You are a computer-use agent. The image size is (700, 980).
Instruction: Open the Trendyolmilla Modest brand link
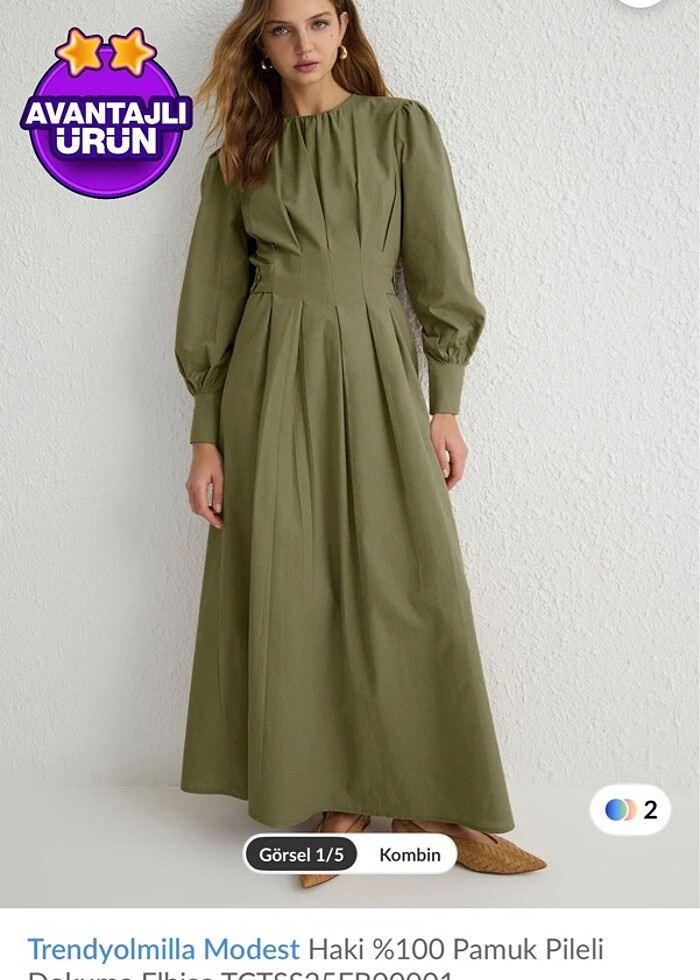tap(163, 949)
